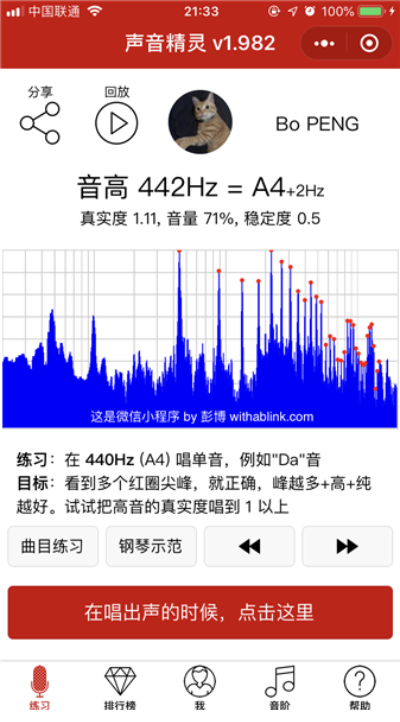Go to the 我 profile tab
The width and height of the screenshot is (400, 722).
tap(200, 688)
